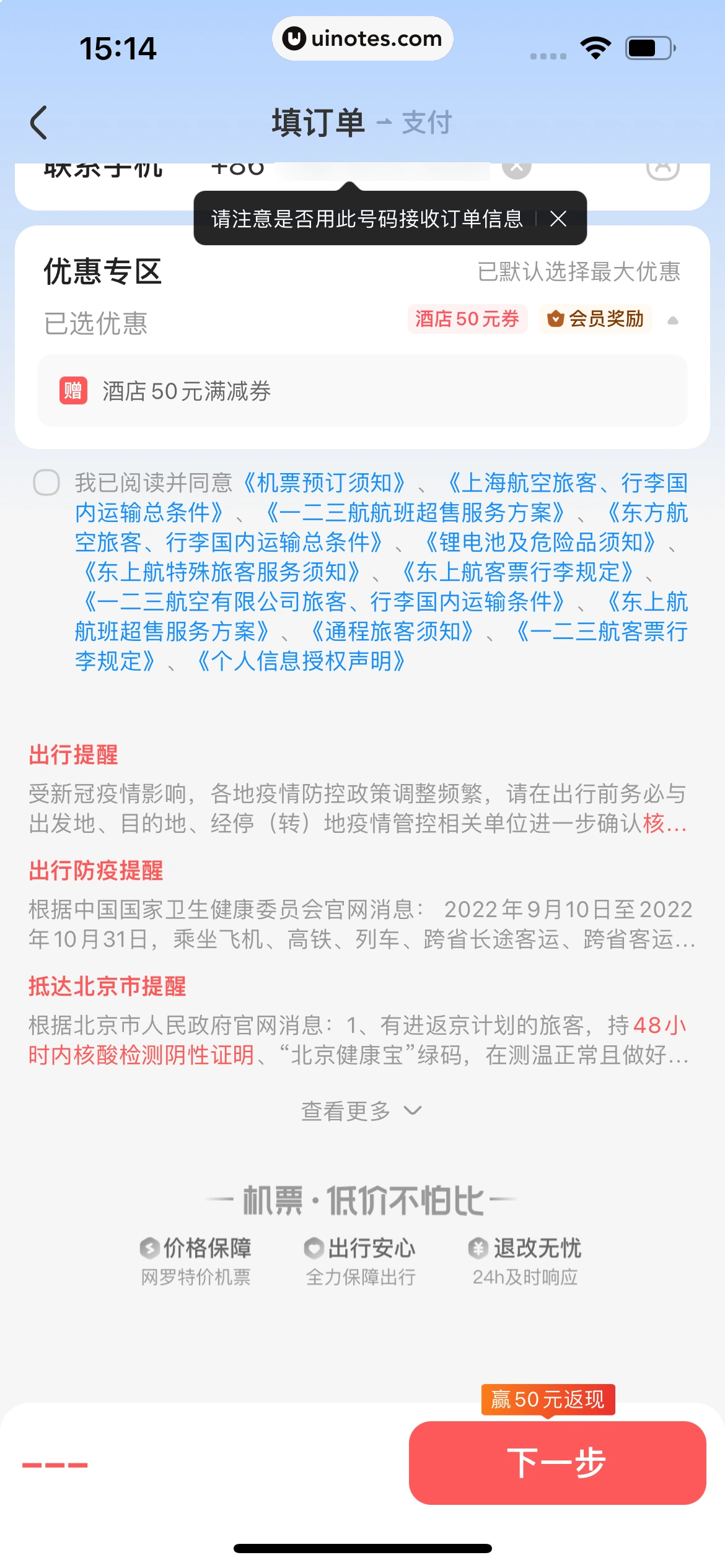This screenshot has height=1568, width=725.
Task: Open 《一二三航航班超售服务方案》 link
Action: click(415, 512)
